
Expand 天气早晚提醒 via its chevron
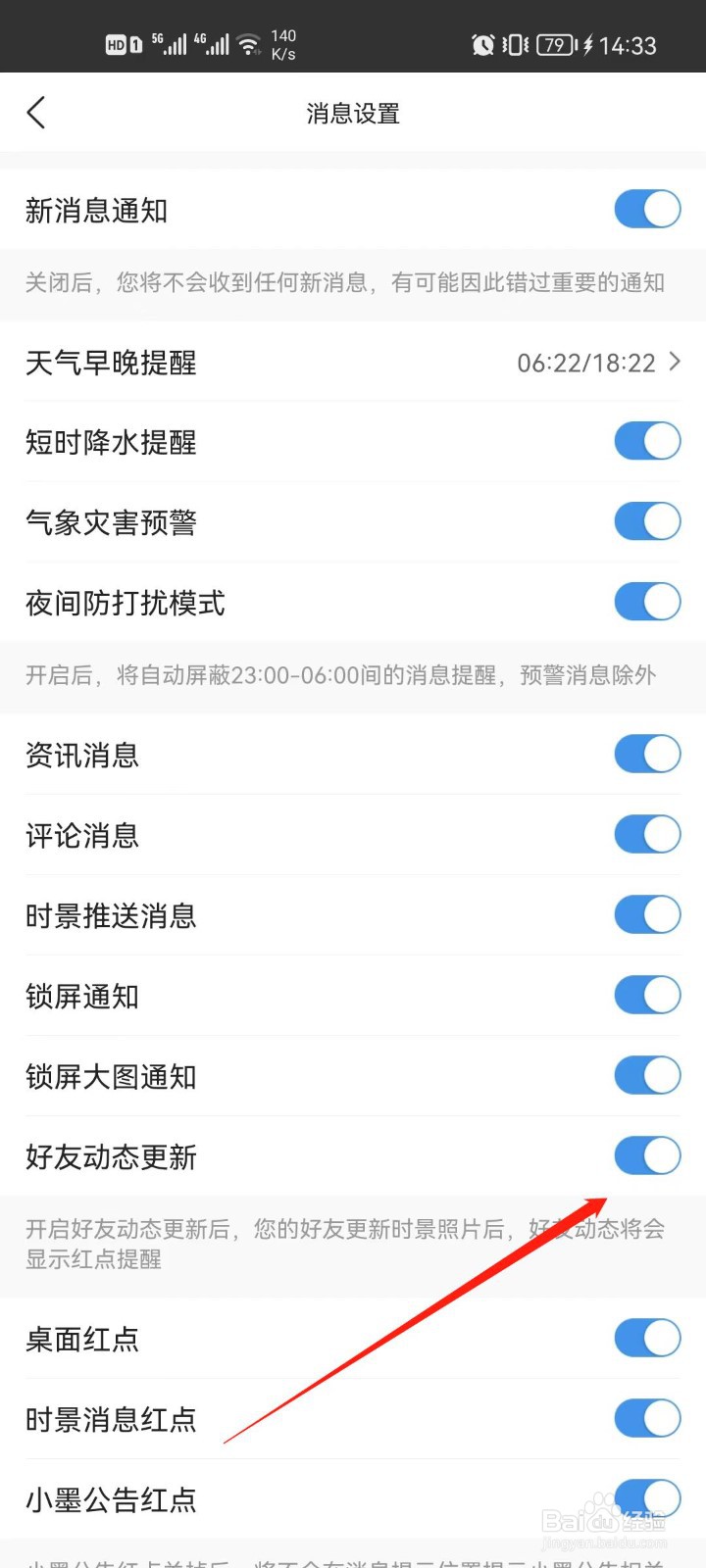[x=676, y=363]
